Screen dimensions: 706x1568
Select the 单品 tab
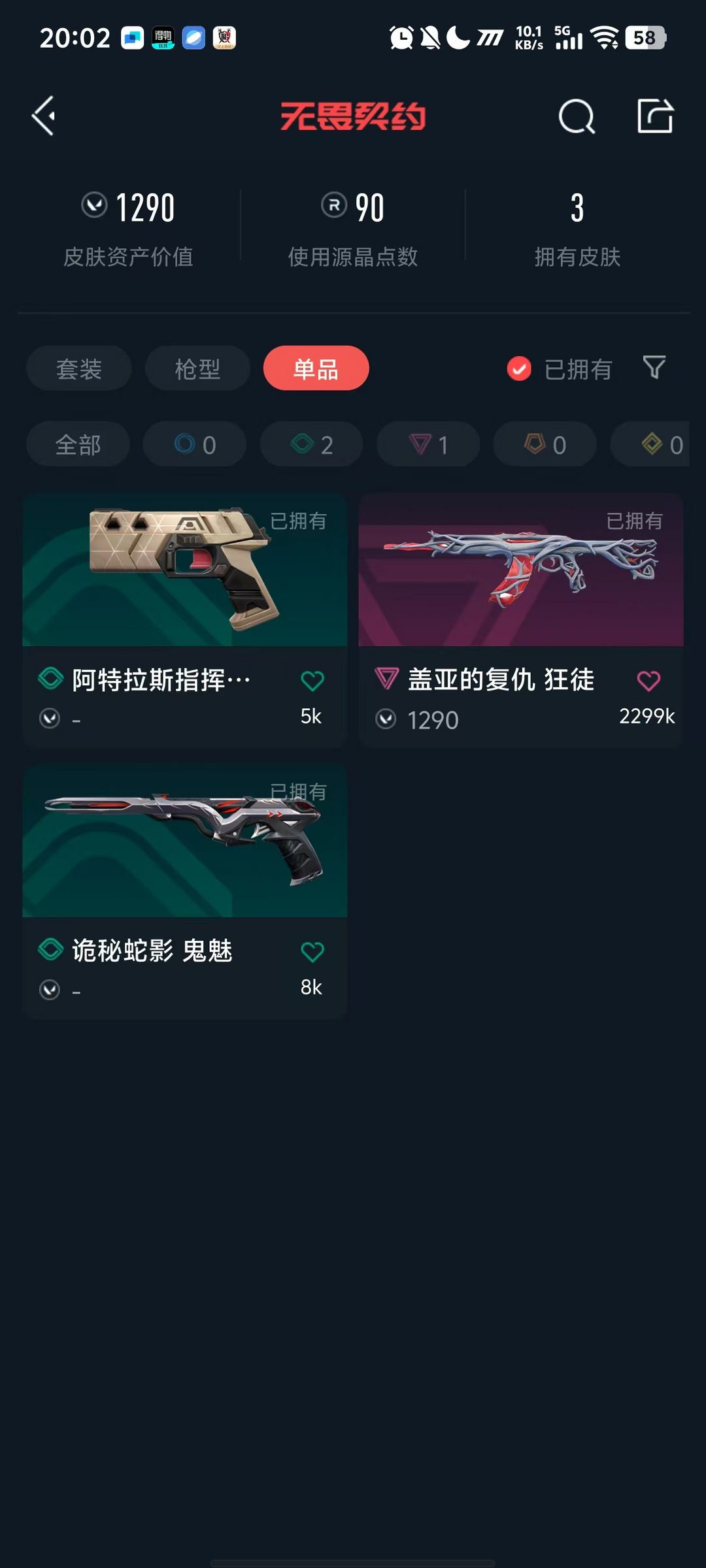pyautogui.click(x=316, y=368)
